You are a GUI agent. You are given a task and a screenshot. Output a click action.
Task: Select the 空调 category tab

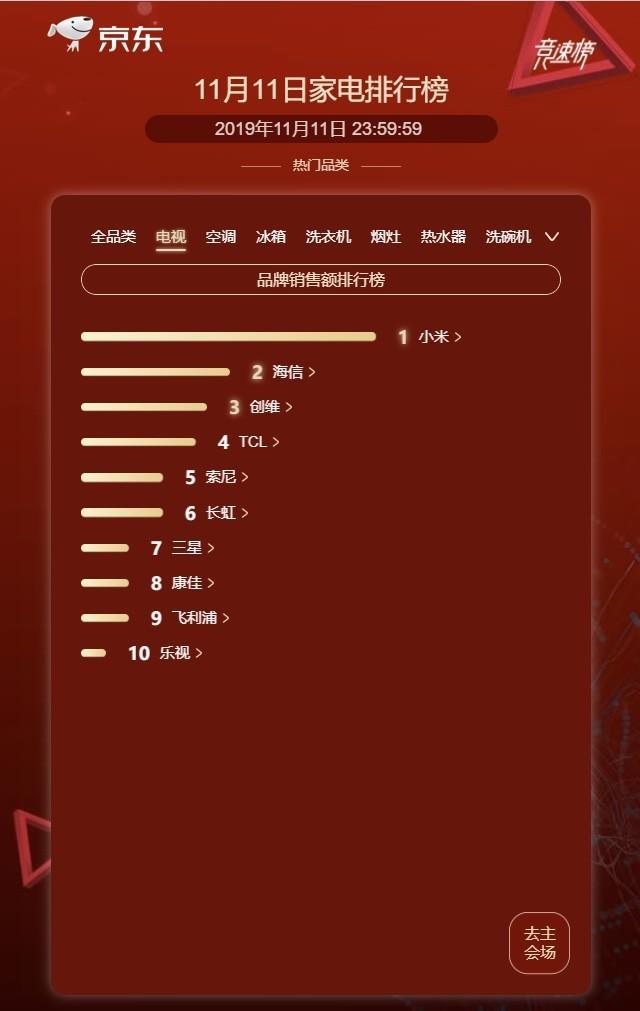(x=221, y=237)
